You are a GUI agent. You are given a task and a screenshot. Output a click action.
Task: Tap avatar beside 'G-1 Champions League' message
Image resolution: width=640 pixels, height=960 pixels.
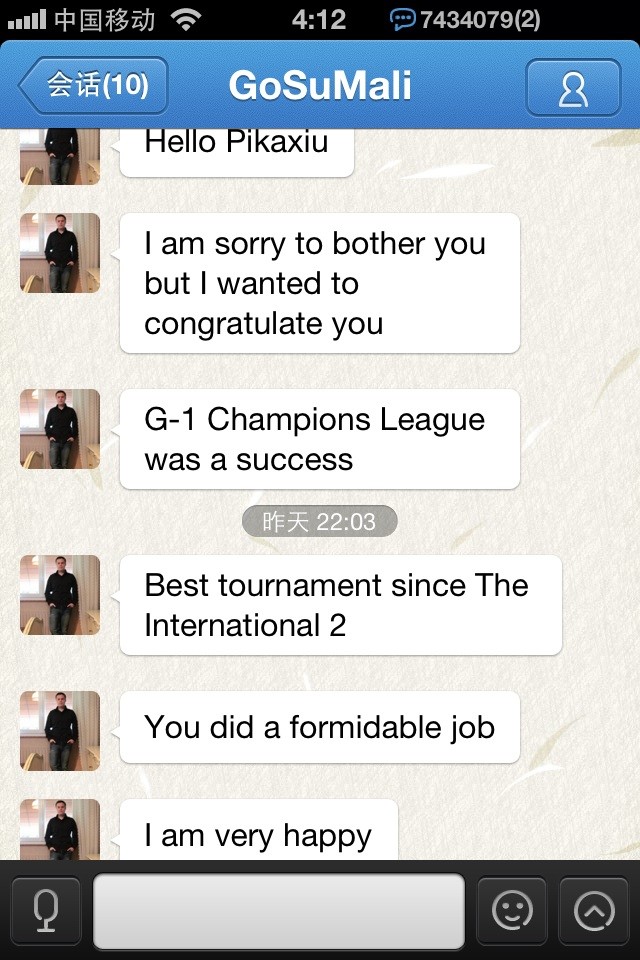[x=60, y=429]
